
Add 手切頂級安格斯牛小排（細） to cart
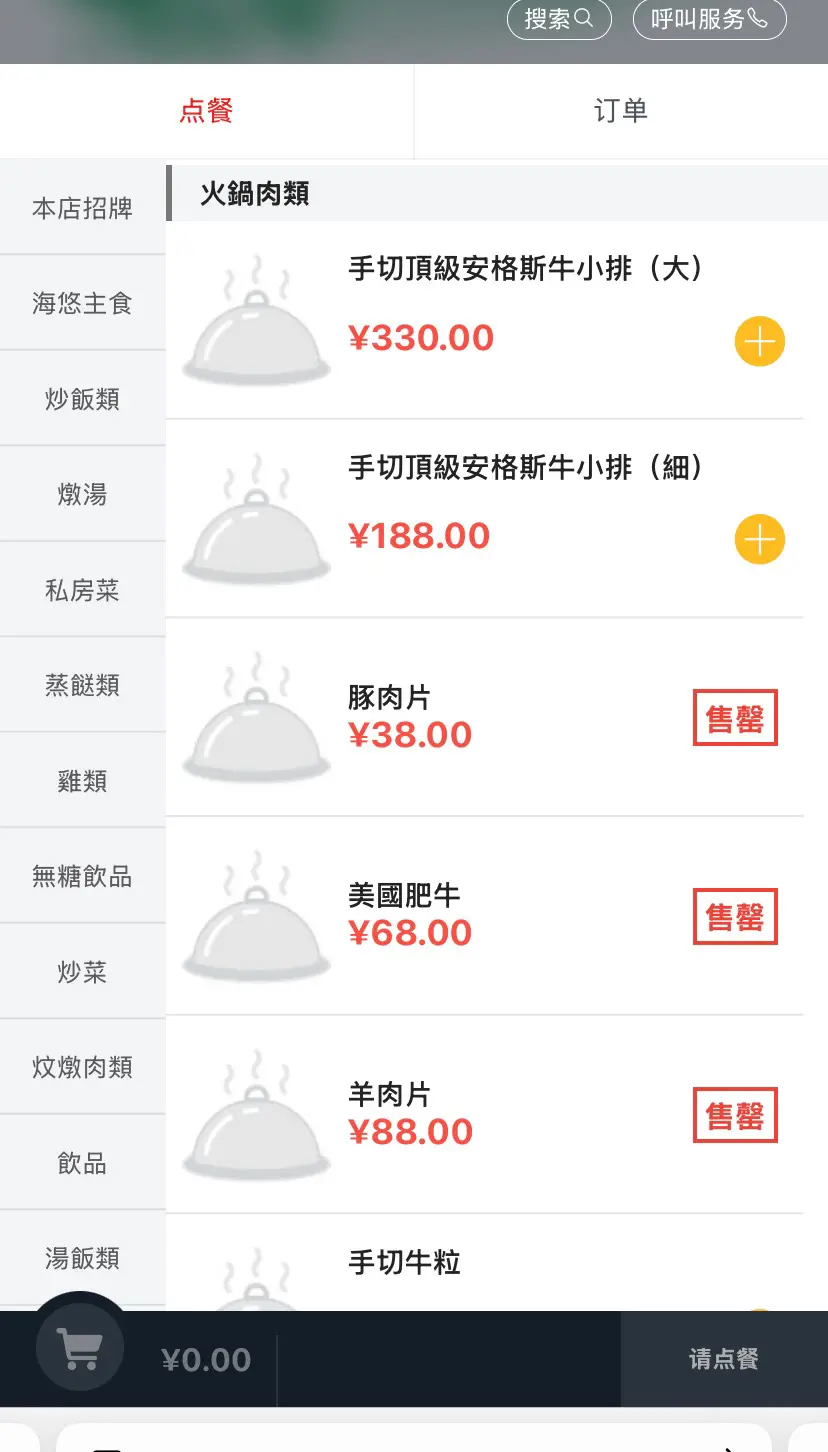coord(760,540)
